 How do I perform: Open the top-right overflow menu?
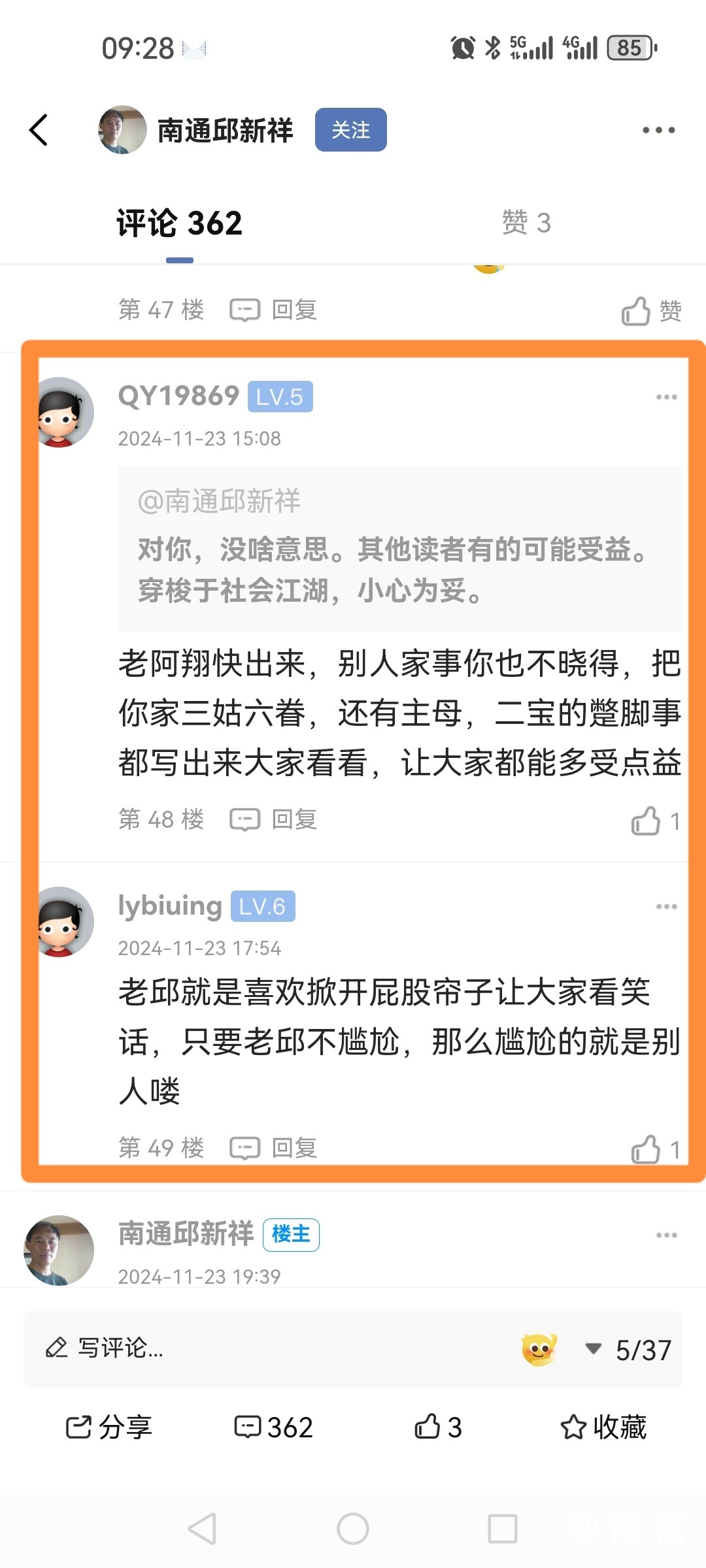(x=658, y=130)
